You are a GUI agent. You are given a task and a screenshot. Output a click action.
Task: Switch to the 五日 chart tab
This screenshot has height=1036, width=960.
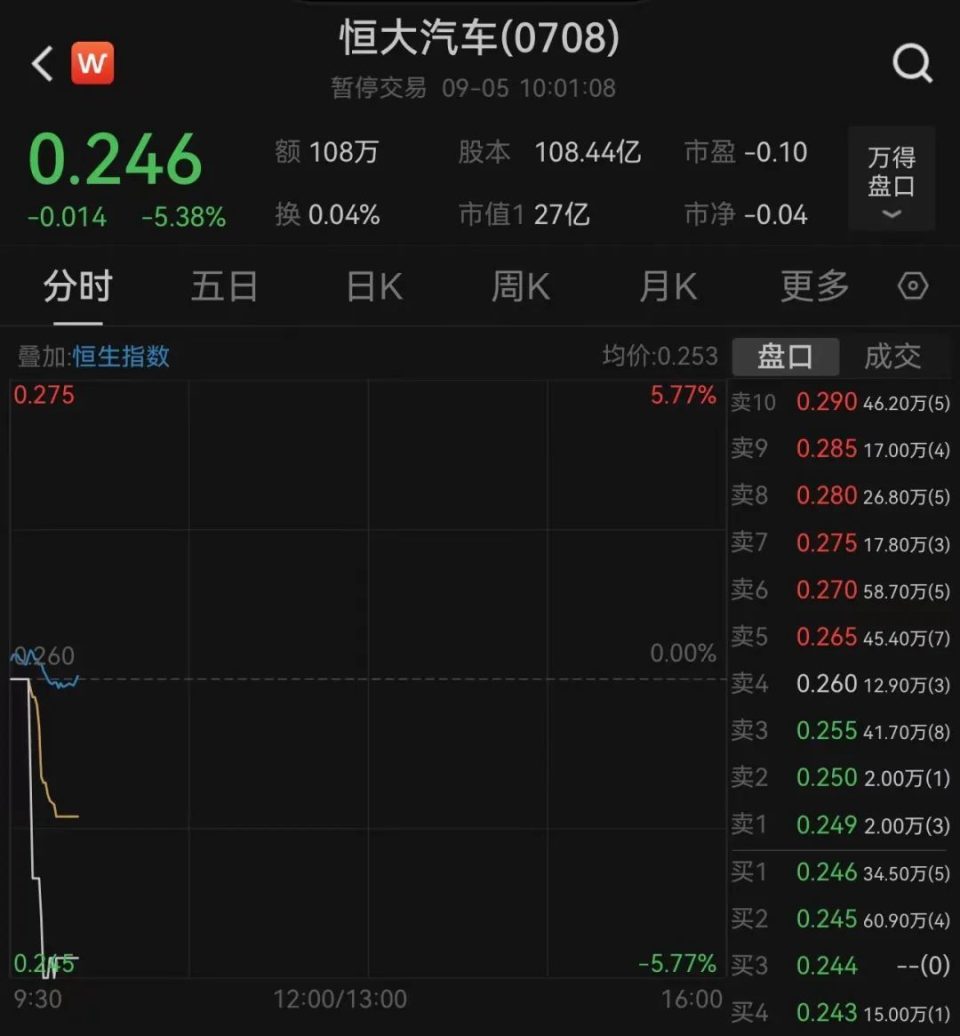[x=225, y=287]
